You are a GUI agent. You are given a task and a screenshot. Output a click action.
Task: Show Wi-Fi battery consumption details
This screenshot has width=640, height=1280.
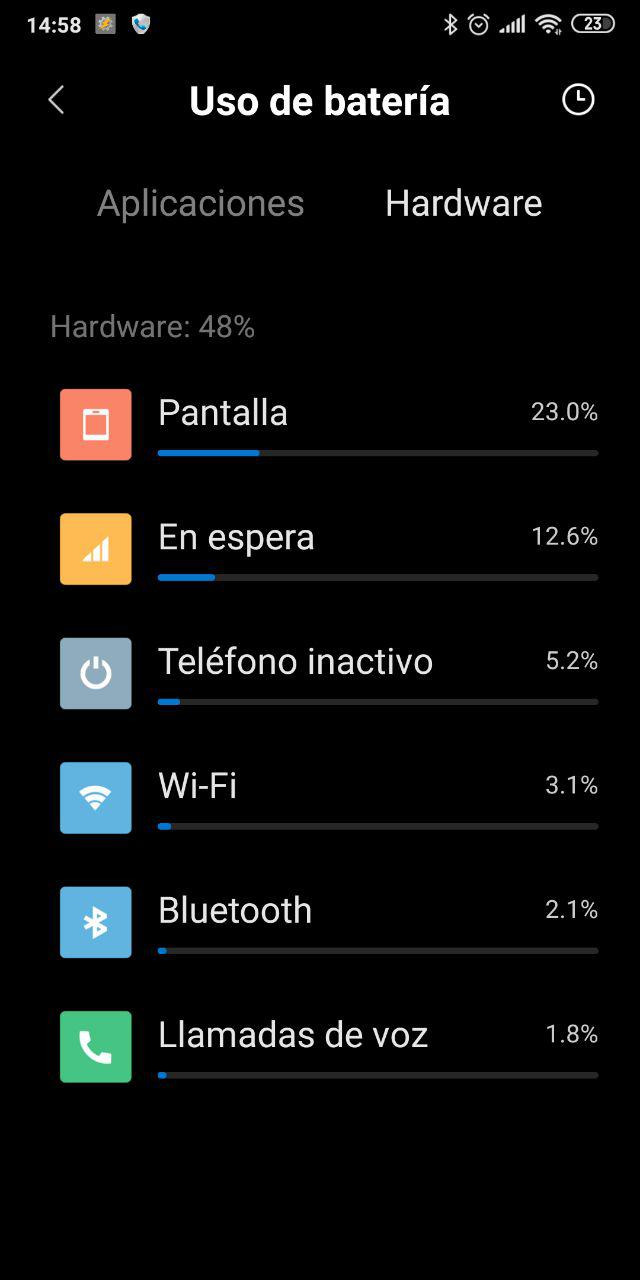(328, 797)
